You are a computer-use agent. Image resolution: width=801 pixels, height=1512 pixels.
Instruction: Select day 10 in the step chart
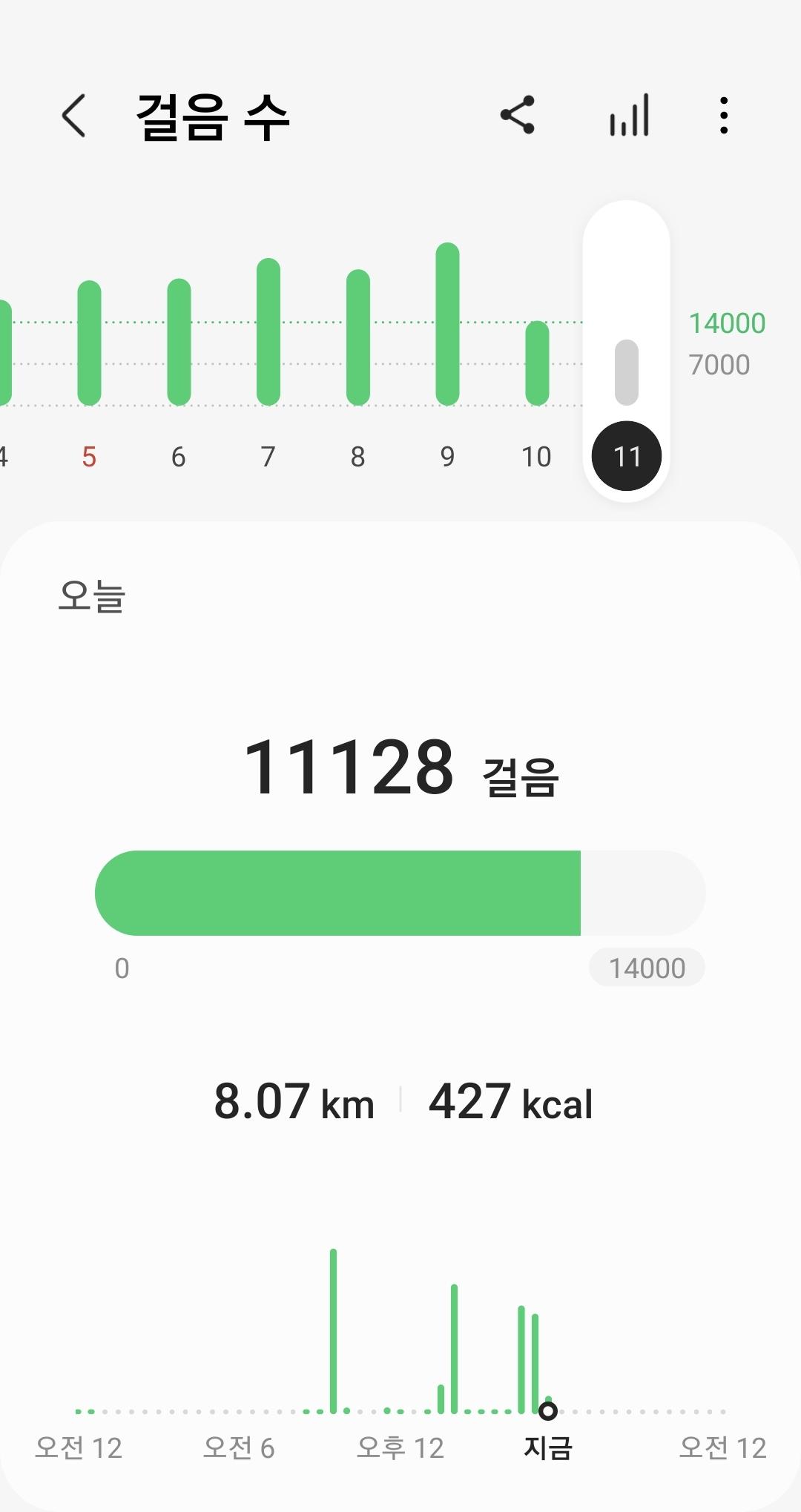coord(537,371)
